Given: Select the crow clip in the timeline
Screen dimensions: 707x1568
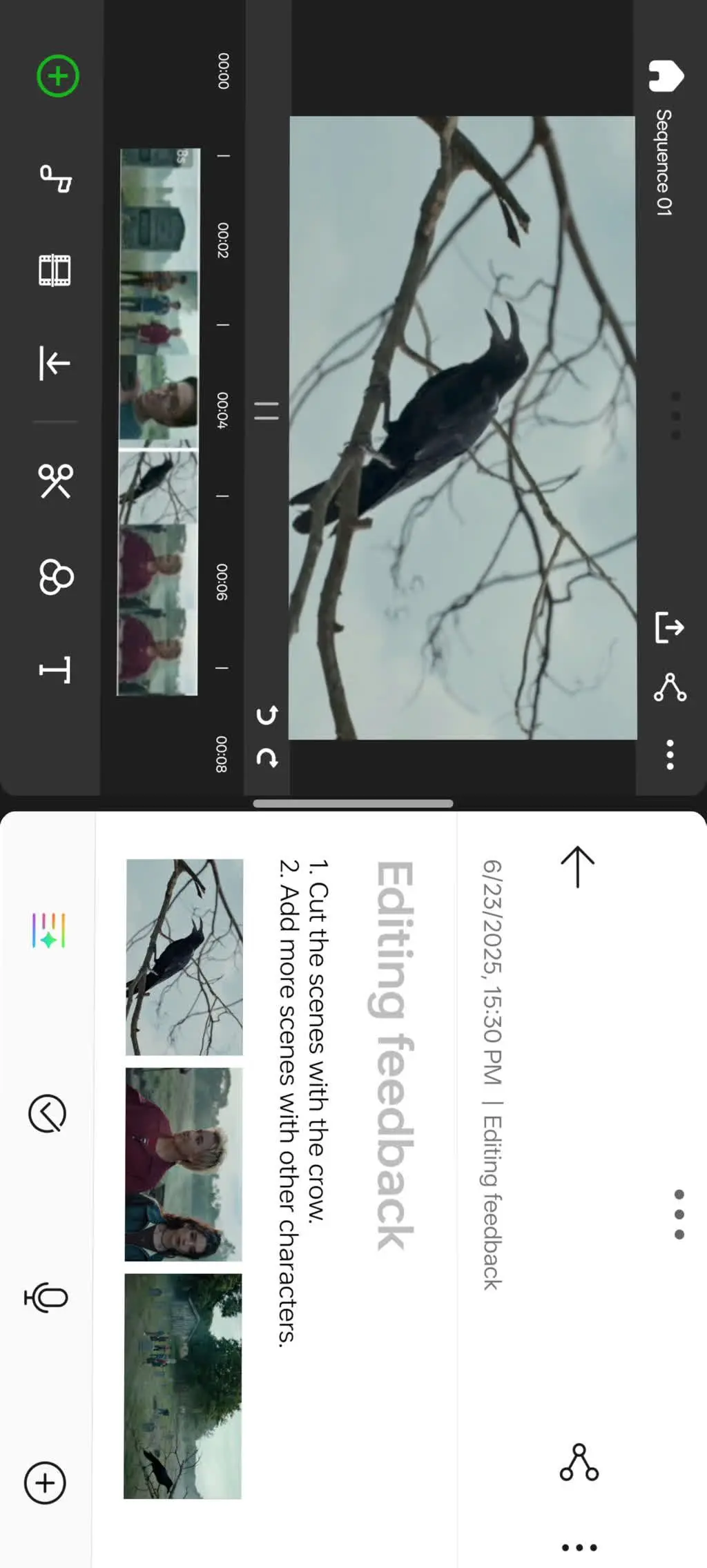Looking at the screenshot, I should 157,487.
